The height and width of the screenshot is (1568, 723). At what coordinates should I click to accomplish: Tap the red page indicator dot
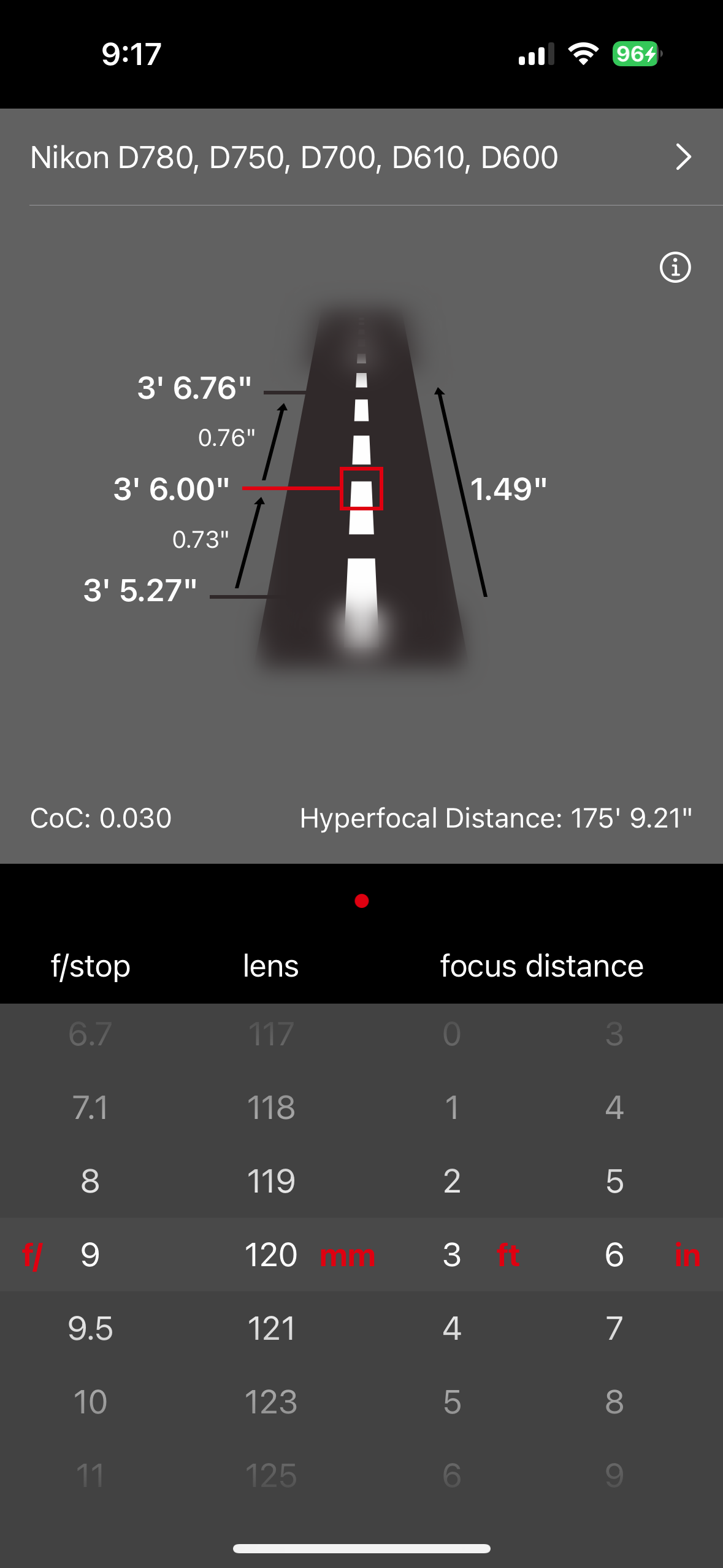point(362,901)
